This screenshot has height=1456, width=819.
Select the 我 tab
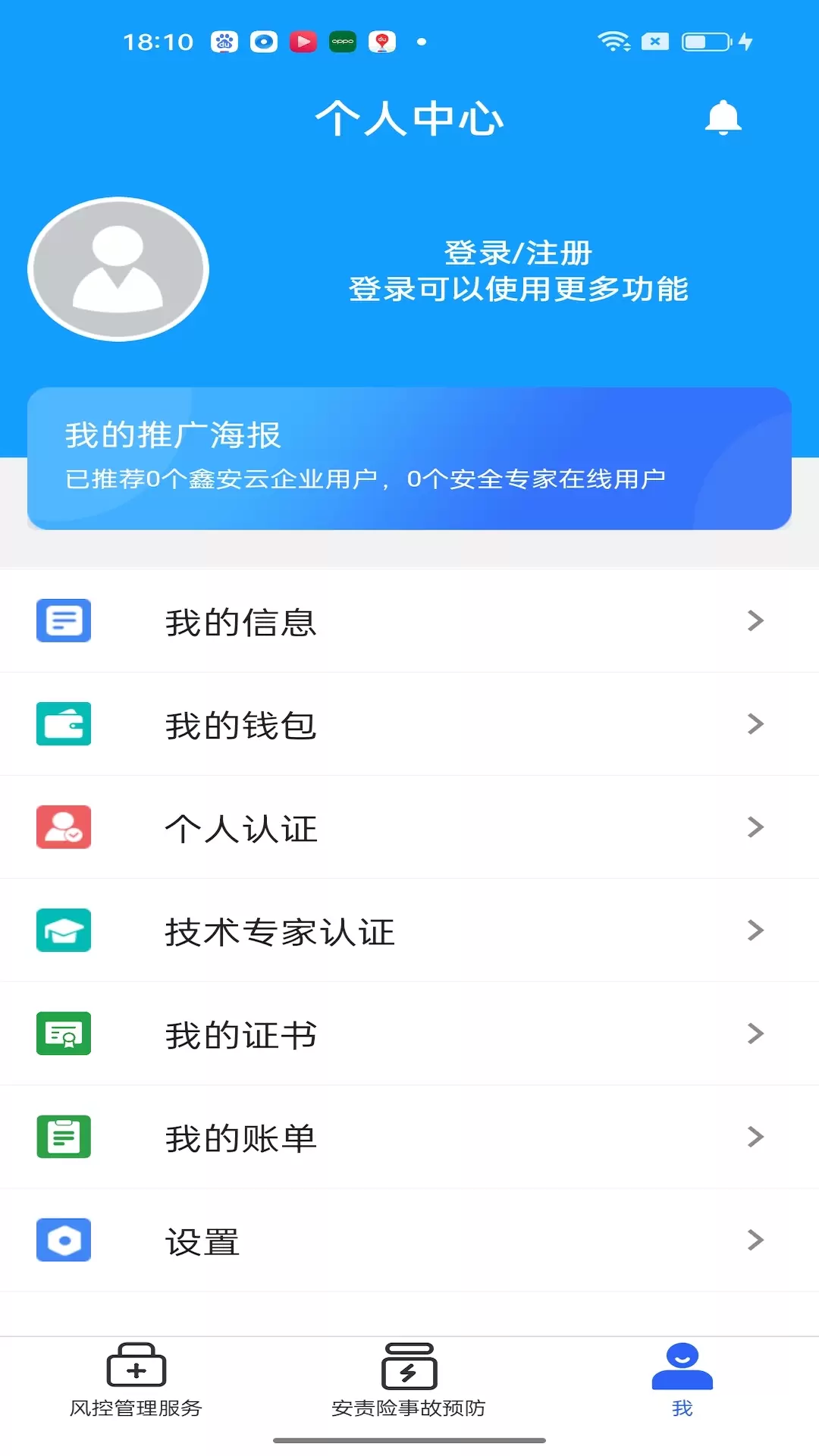tap(682, 1381)
